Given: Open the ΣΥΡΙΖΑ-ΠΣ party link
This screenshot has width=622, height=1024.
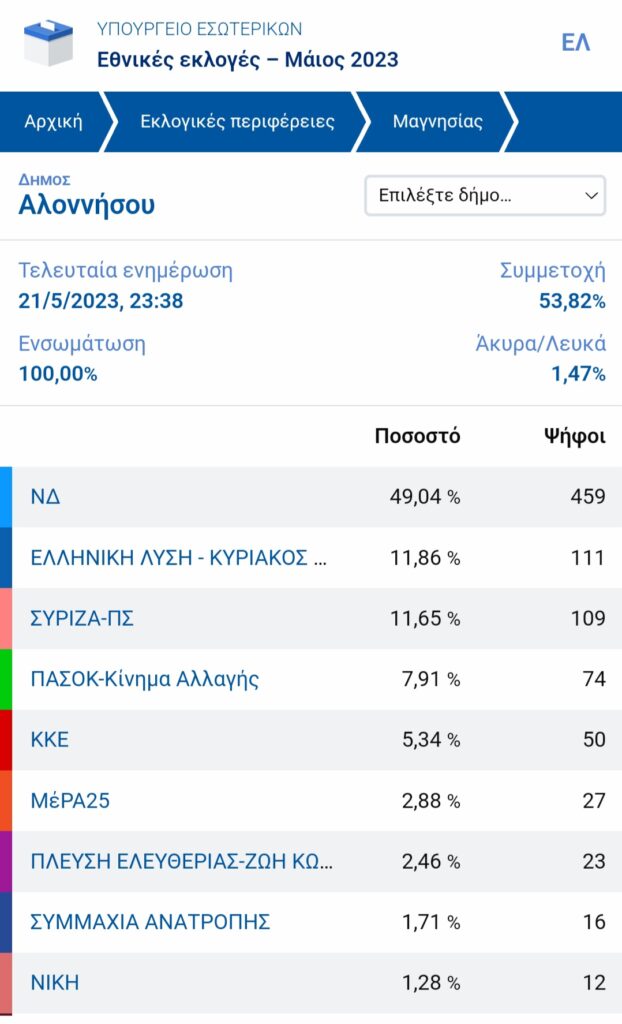Looking at the screenshot, I should [83, 619].
